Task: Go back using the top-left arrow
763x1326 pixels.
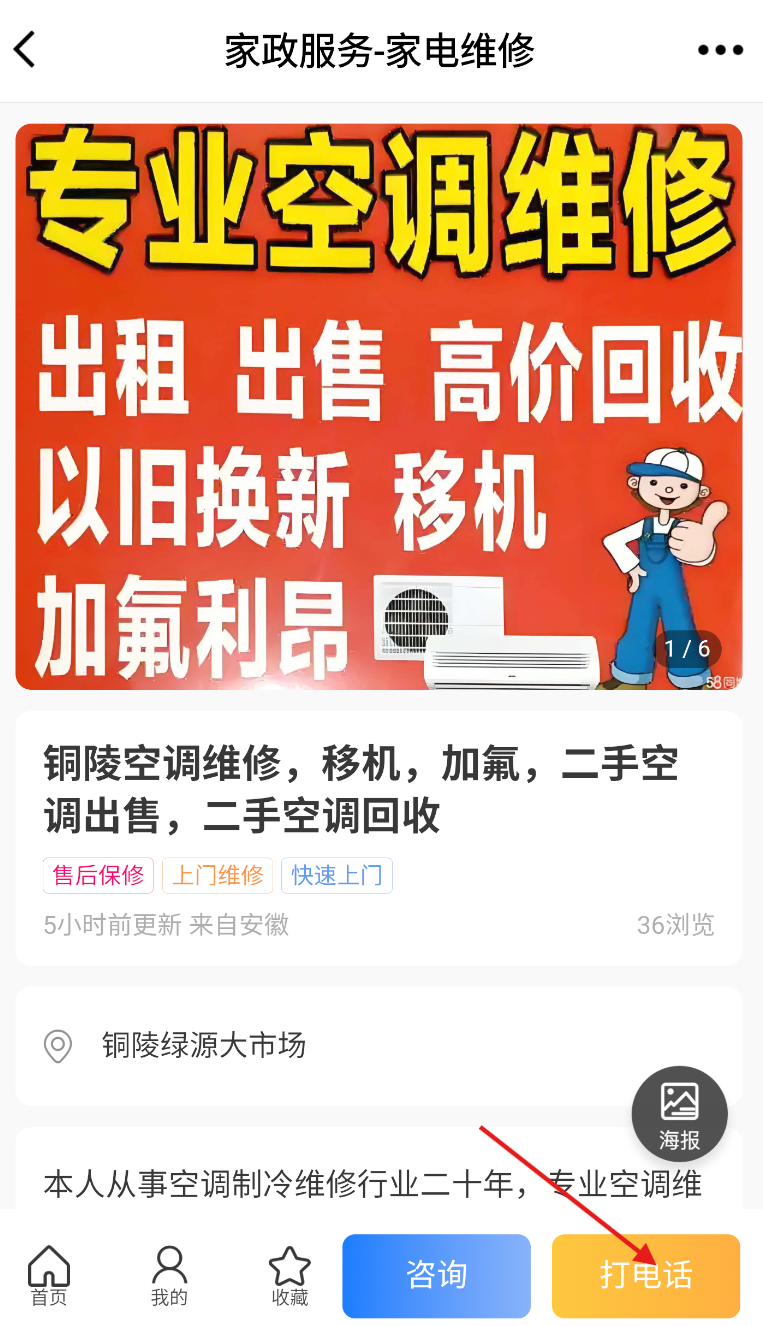Action: (x=25, y=49)
